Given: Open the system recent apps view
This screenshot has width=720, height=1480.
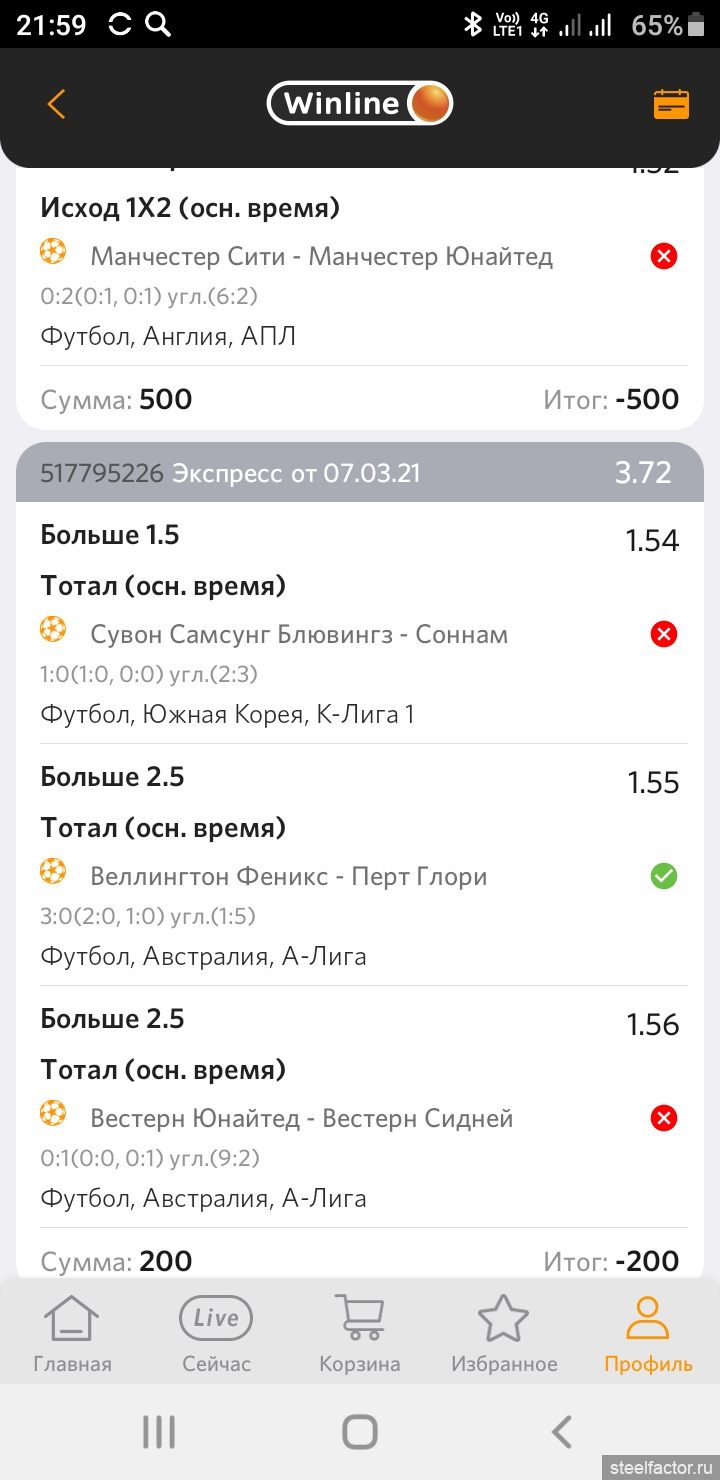Looking at the screenshot, I should pos(159,1432).
